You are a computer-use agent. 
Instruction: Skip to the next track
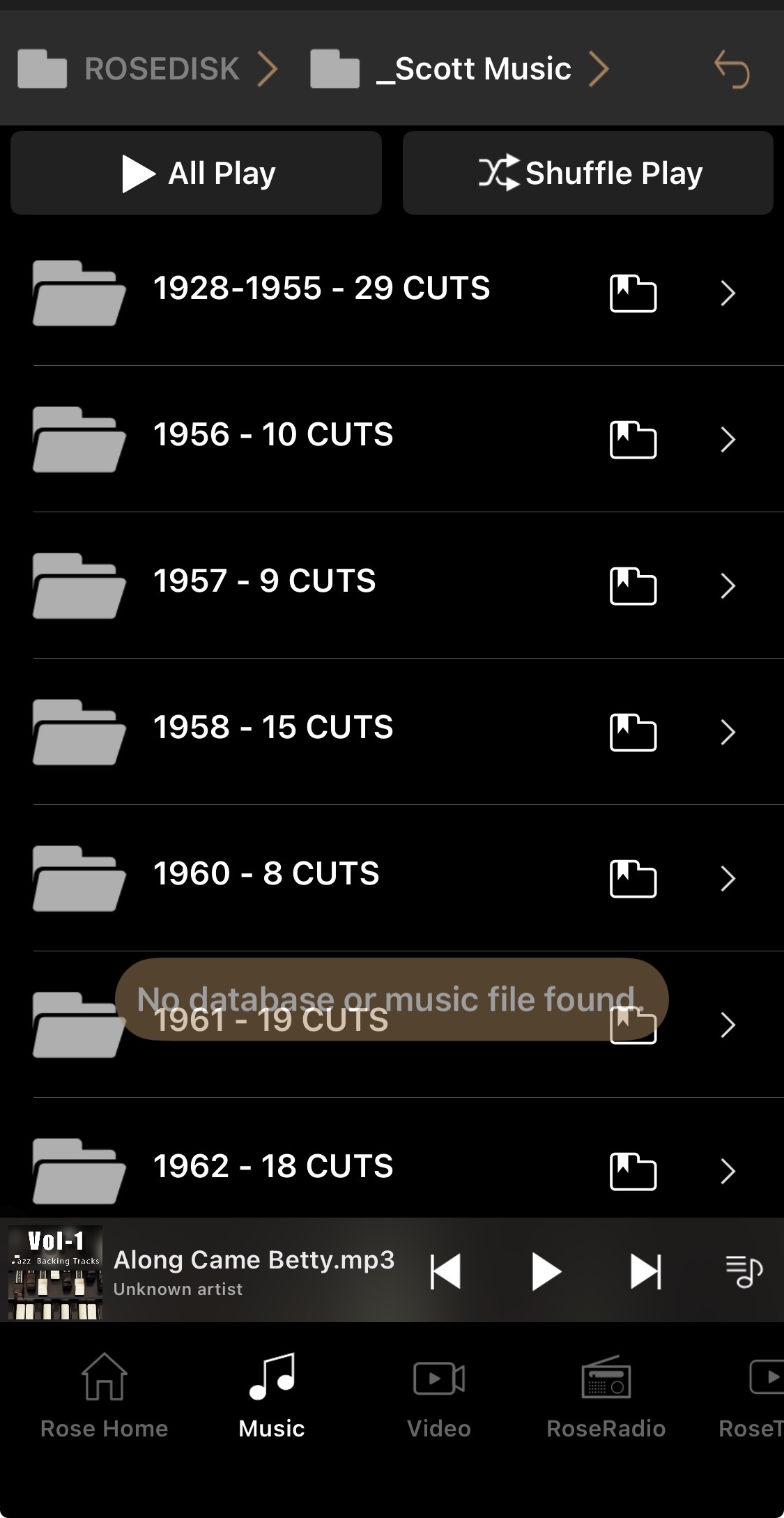[645, 1271]
